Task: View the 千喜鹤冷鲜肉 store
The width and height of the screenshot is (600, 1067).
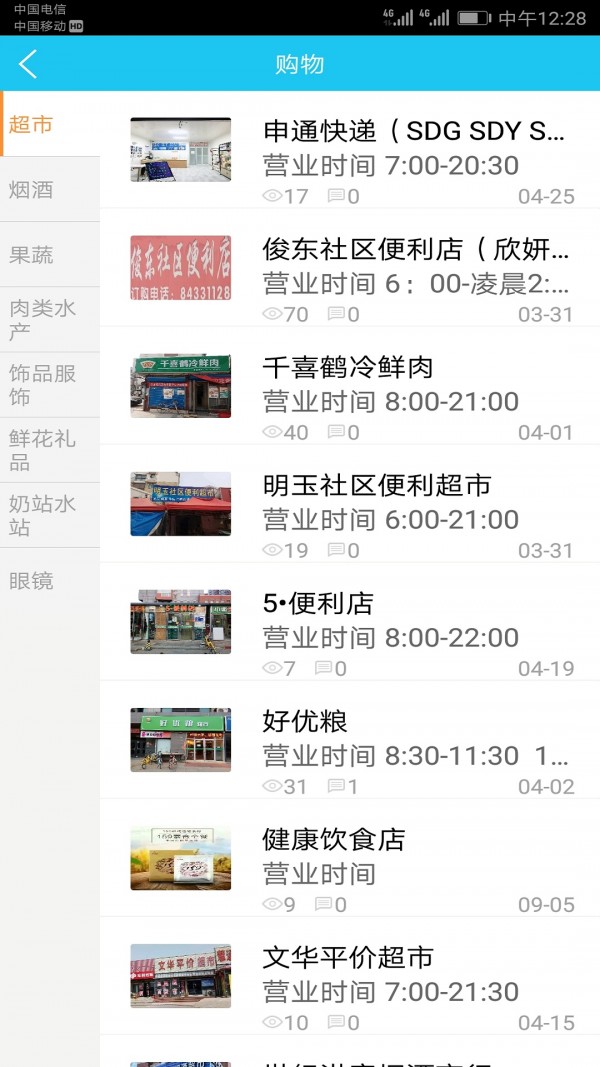Action: [350, 385]
